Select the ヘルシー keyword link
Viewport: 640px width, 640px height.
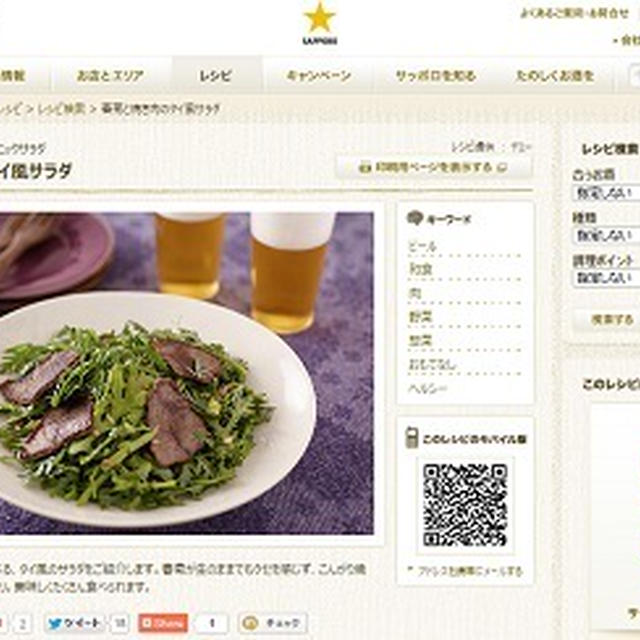[x=427, y=389]
